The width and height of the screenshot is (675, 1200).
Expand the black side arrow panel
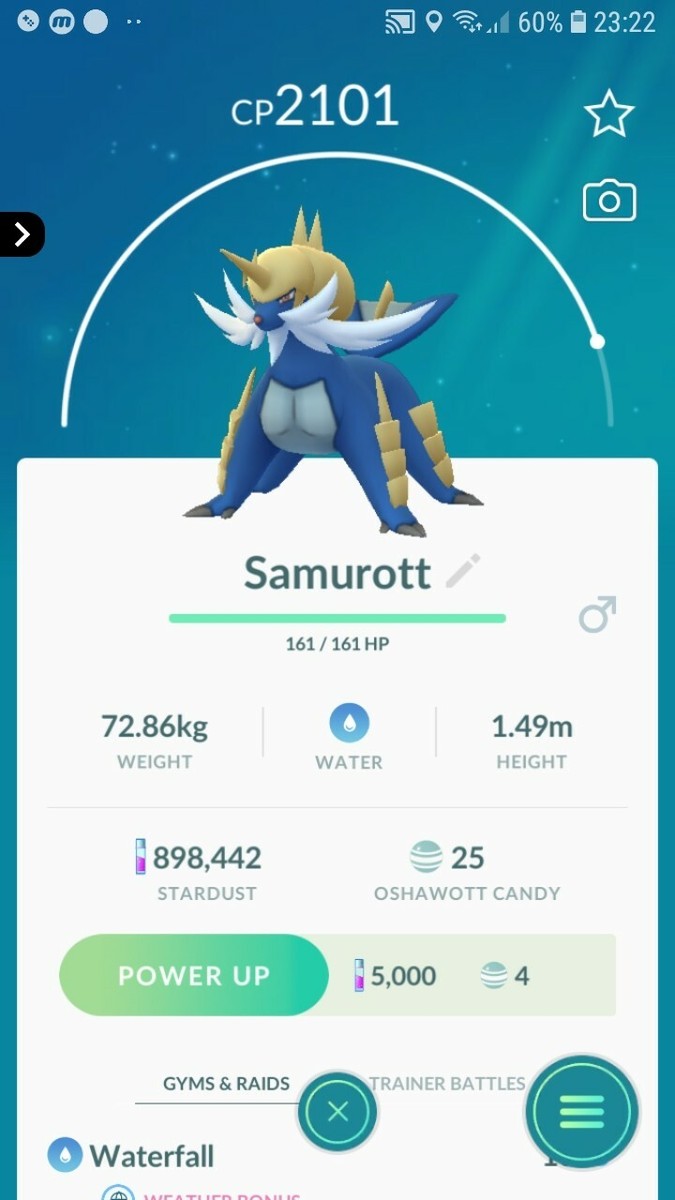[22, 235]
